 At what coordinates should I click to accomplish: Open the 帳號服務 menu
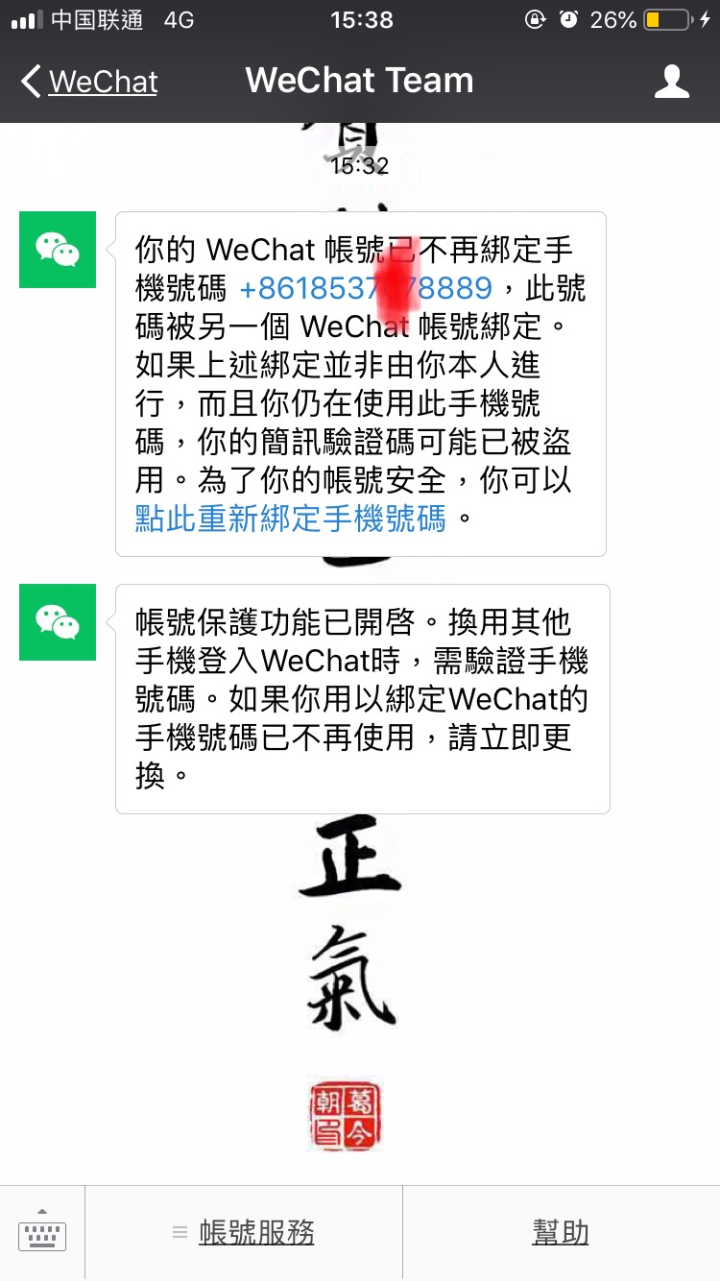pos(244,1233)
